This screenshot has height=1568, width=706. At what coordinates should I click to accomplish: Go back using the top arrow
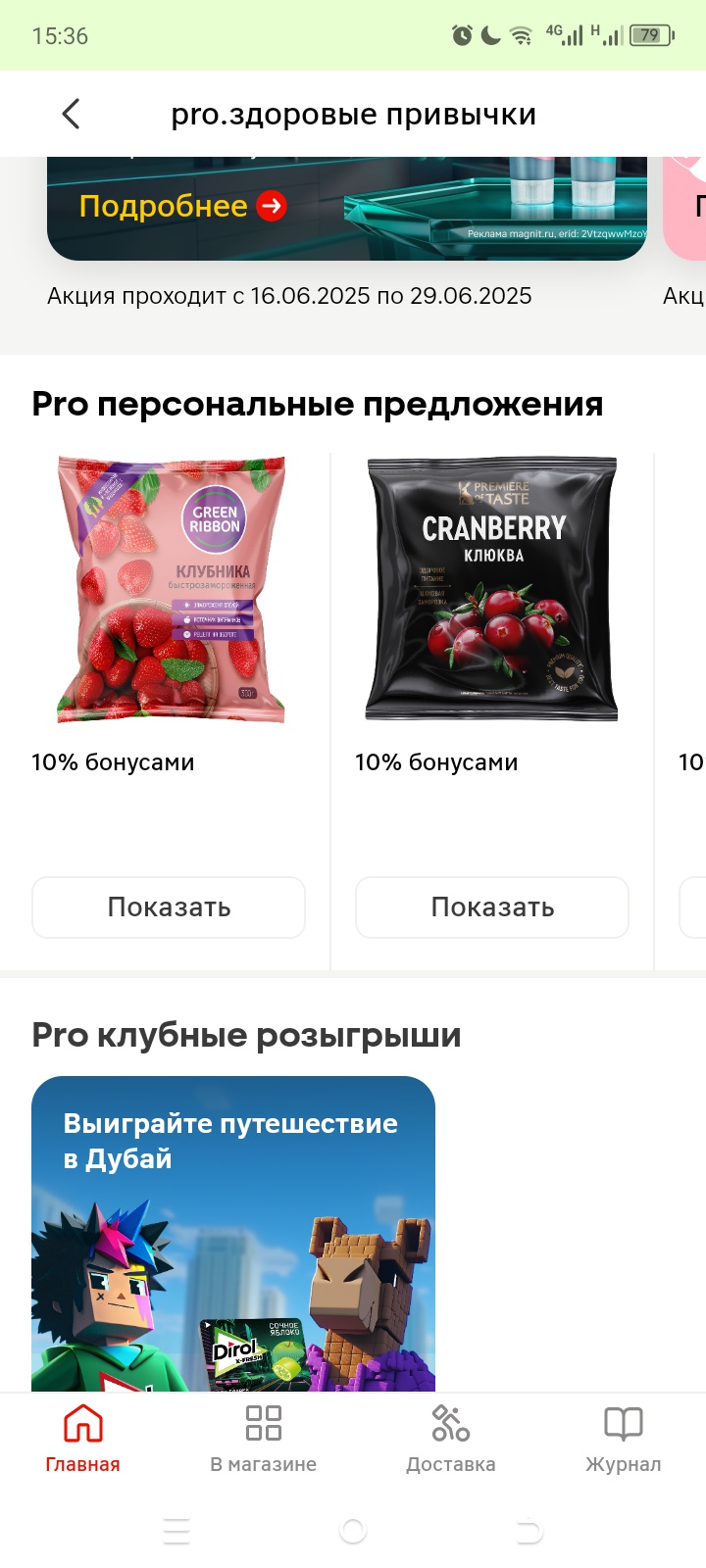[71, 115]
